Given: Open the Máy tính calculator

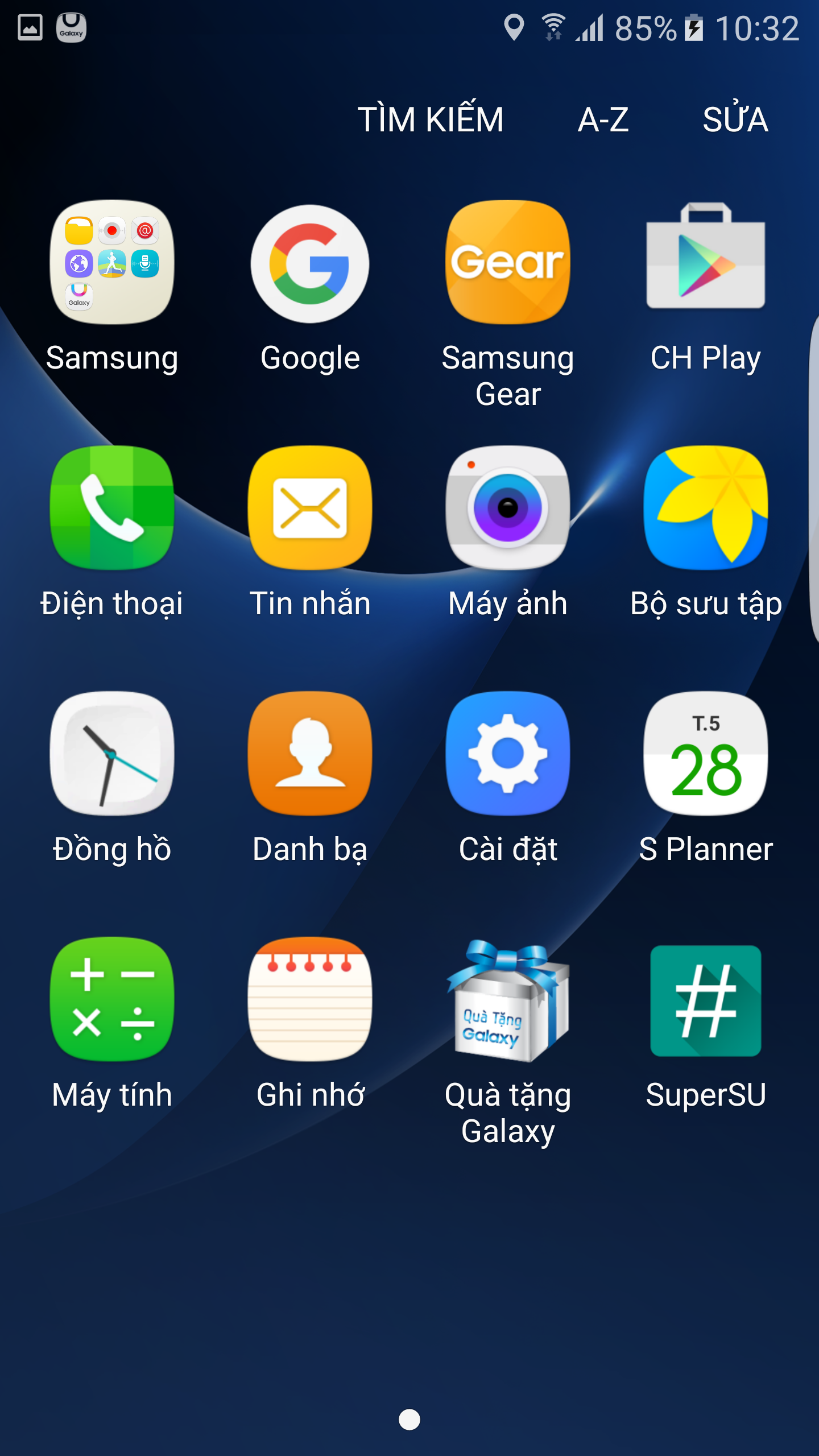Looking at the screenshot, I should (112, 999).
